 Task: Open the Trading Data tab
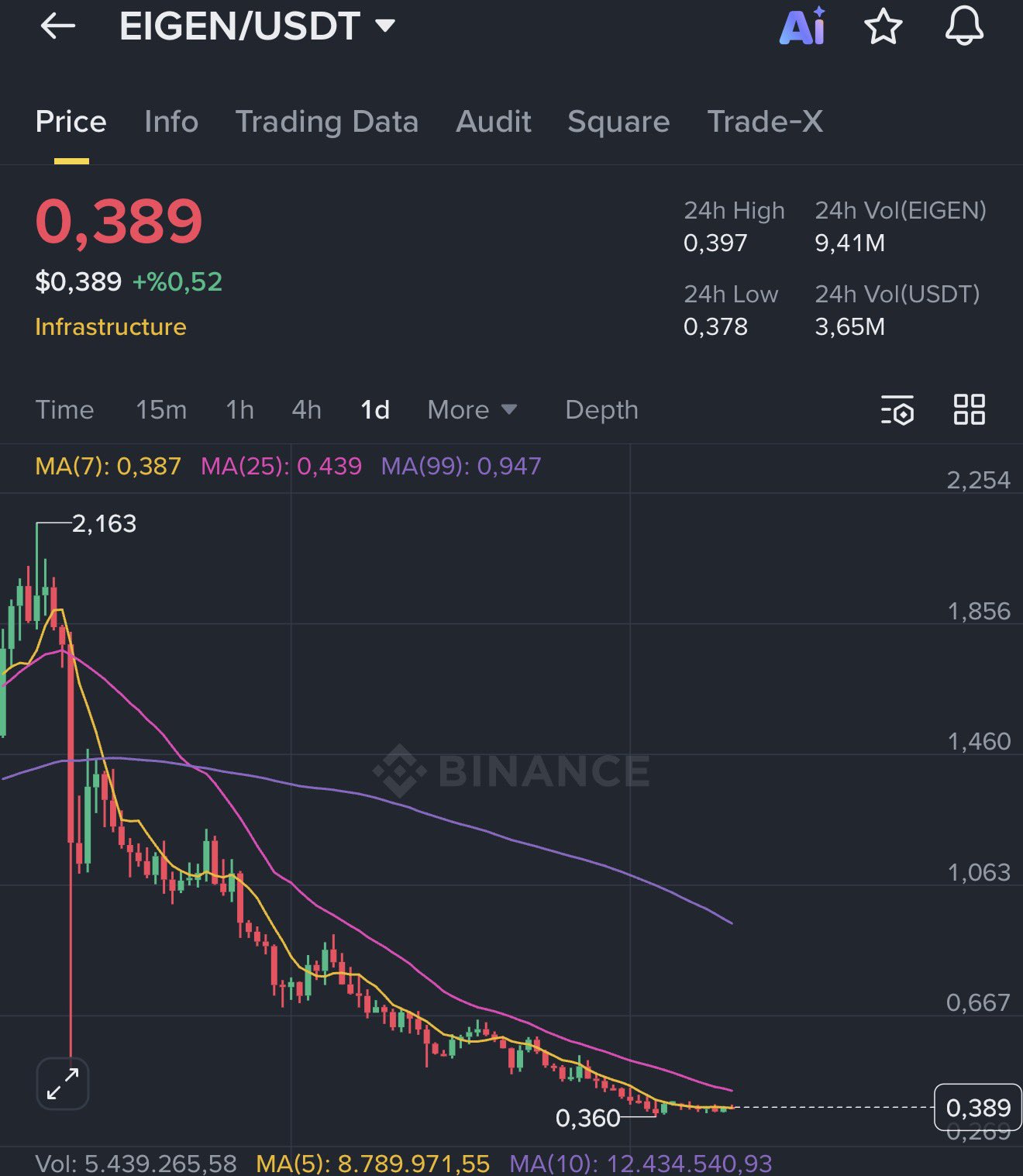[x=326, y=122]
